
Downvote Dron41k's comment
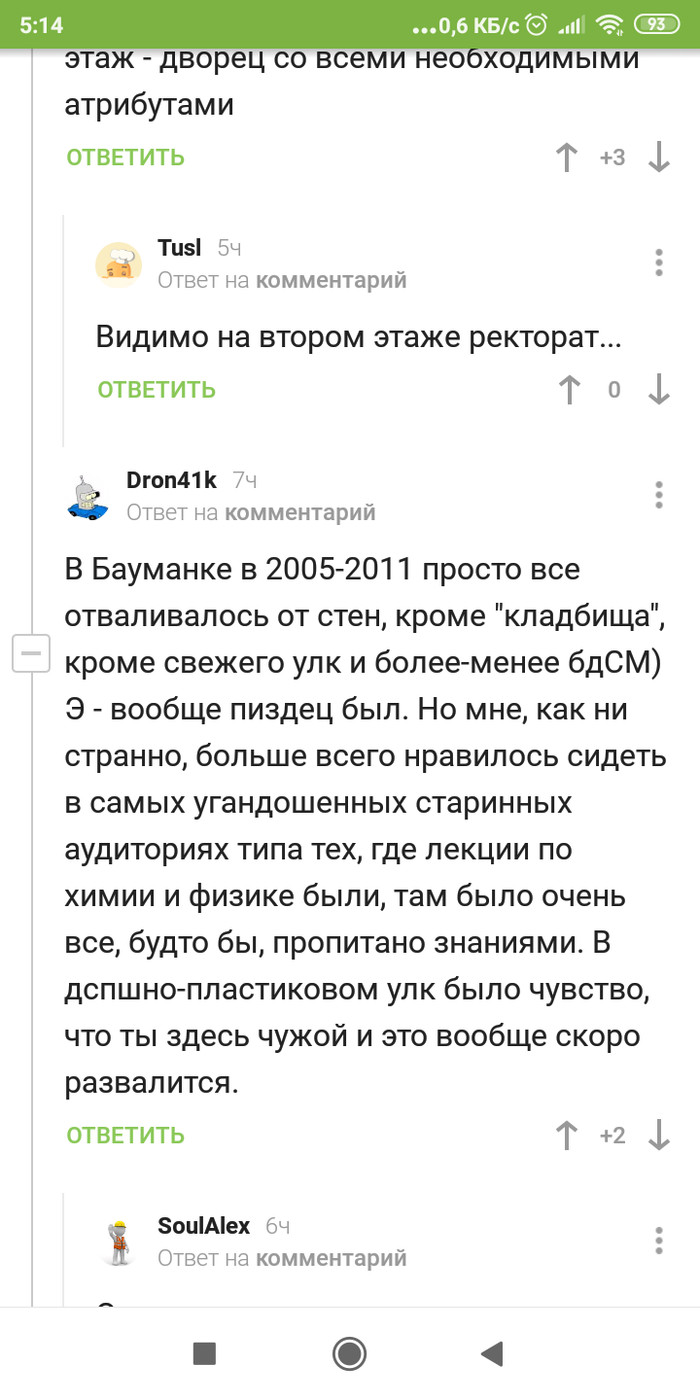coord(659,1135)
